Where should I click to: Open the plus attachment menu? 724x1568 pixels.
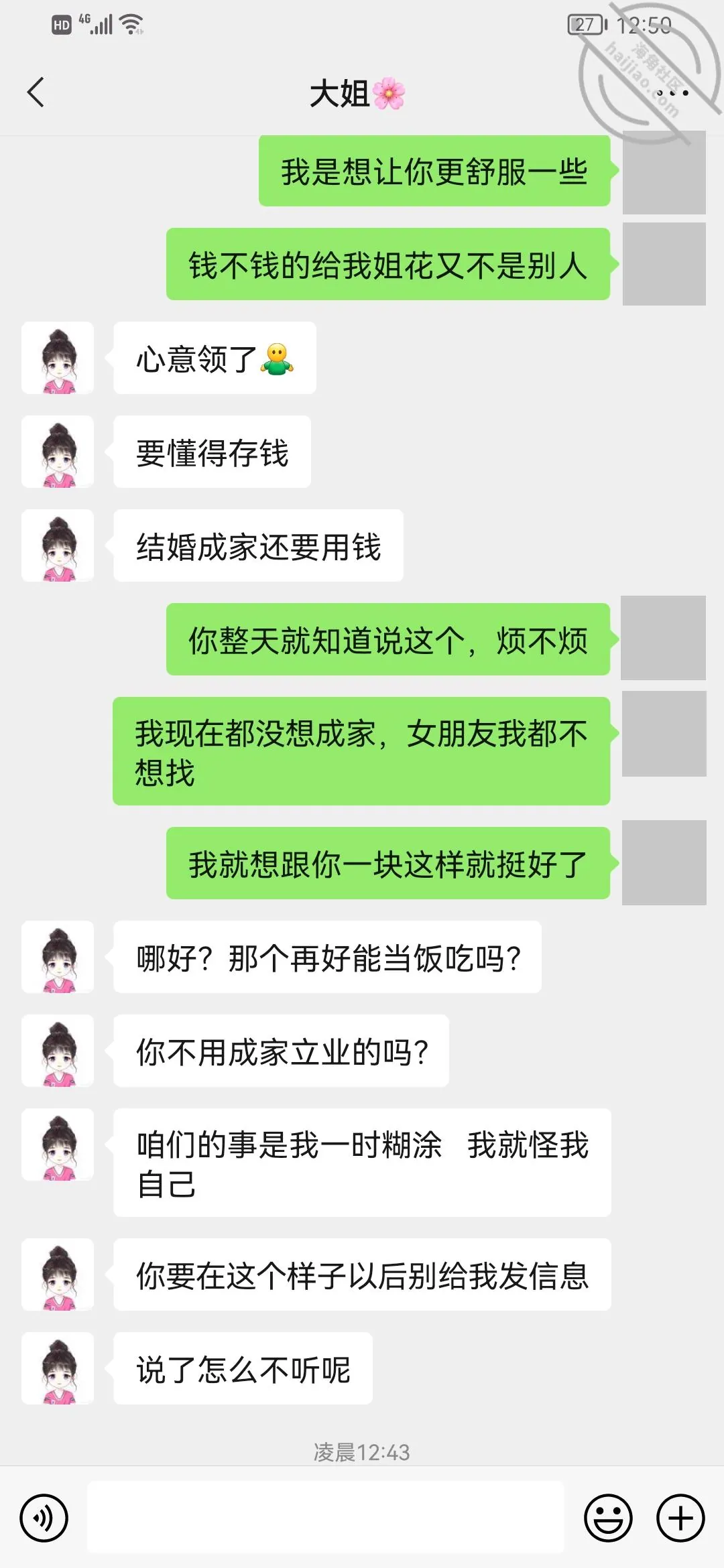coord(680,1518)
